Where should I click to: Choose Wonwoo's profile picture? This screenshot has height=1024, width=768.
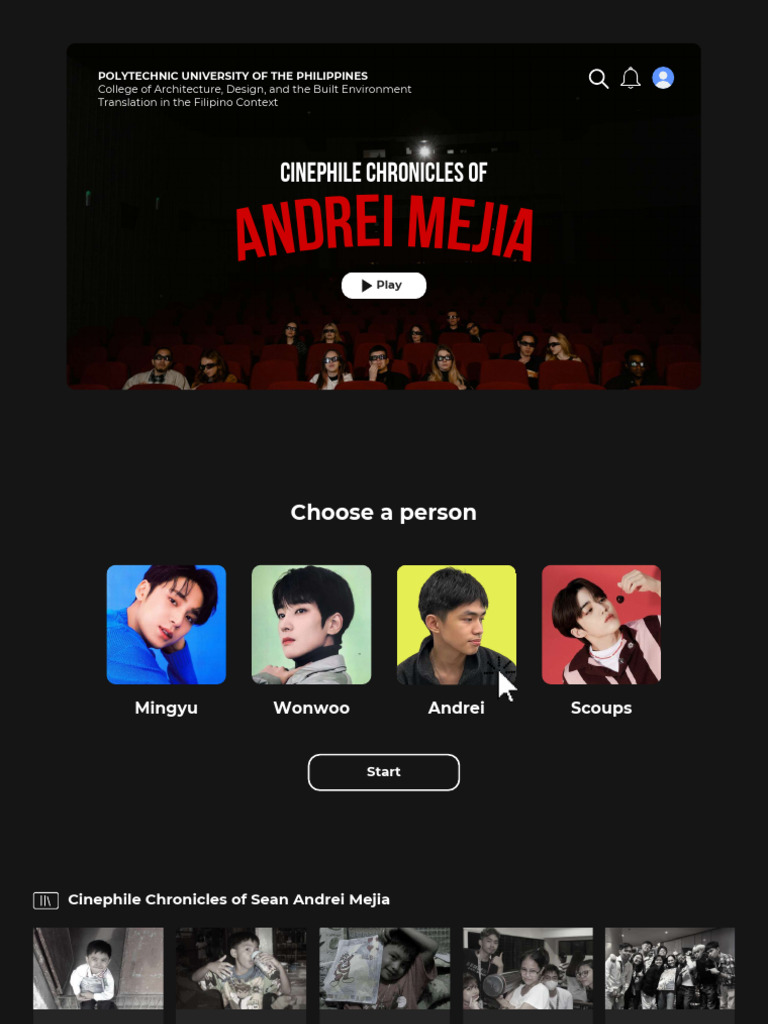click(x=311, y=625)
